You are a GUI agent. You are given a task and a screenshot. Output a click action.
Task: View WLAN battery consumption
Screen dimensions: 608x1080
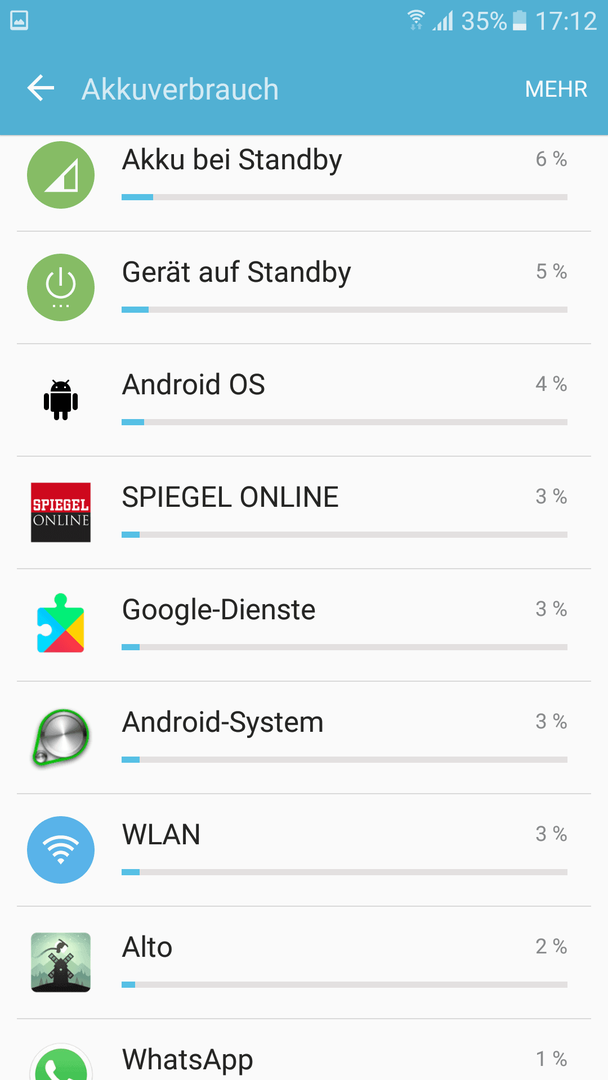(304, 850)
